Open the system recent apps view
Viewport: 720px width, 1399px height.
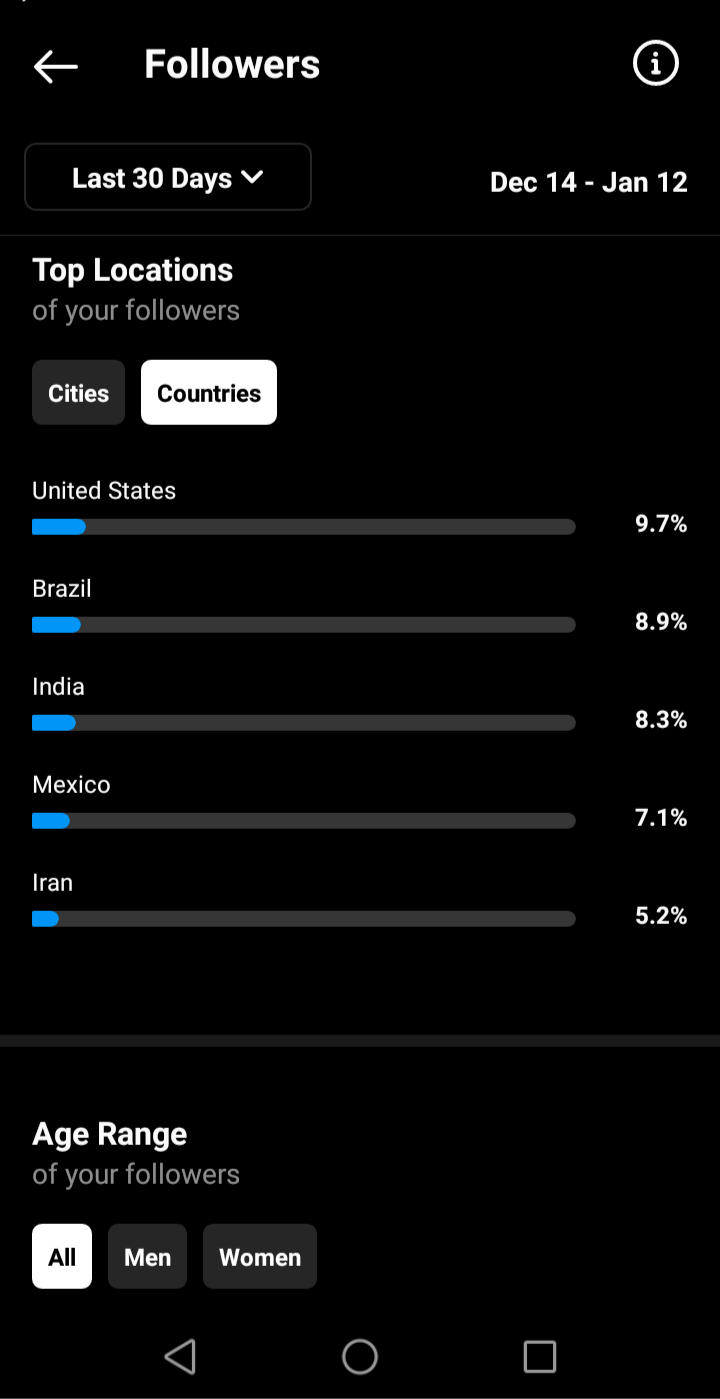[540, 1357]
